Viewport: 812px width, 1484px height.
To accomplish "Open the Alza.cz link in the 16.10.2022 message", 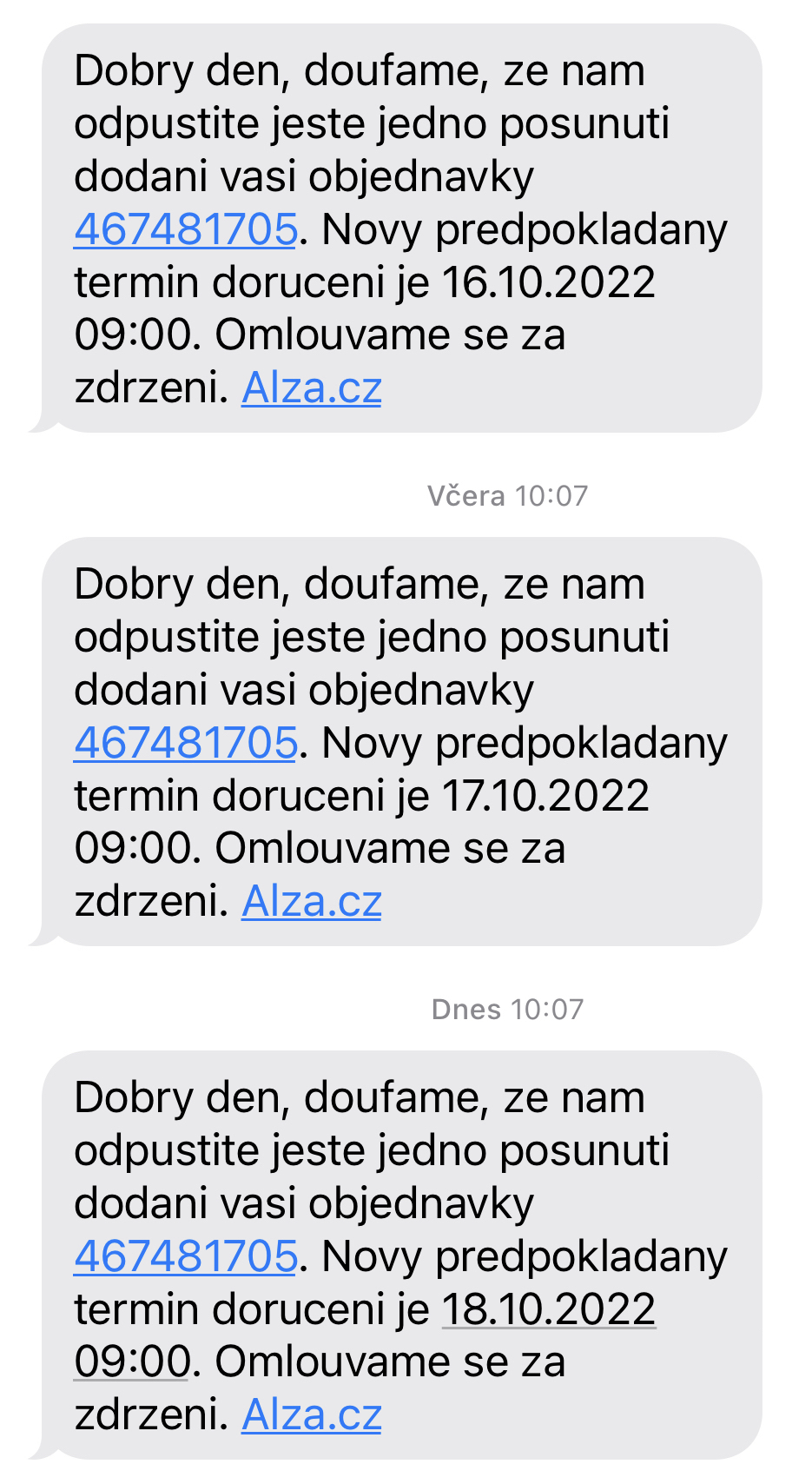I will (x=311, y=388).
